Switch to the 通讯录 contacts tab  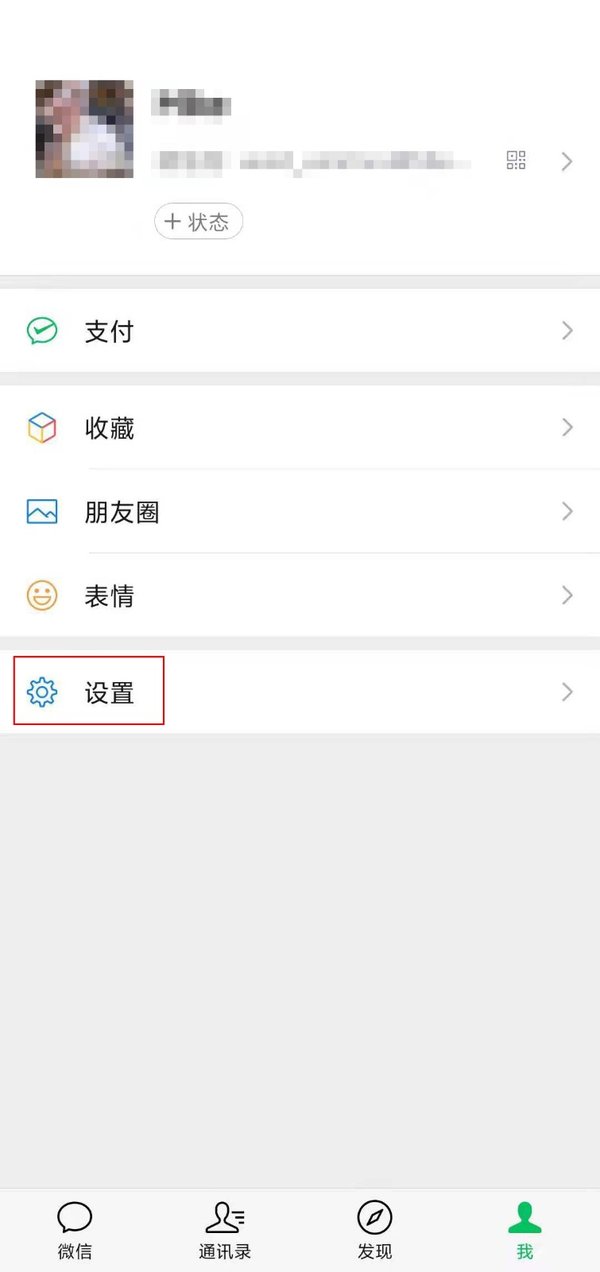pyautogui.click(x=225, y=1230)
